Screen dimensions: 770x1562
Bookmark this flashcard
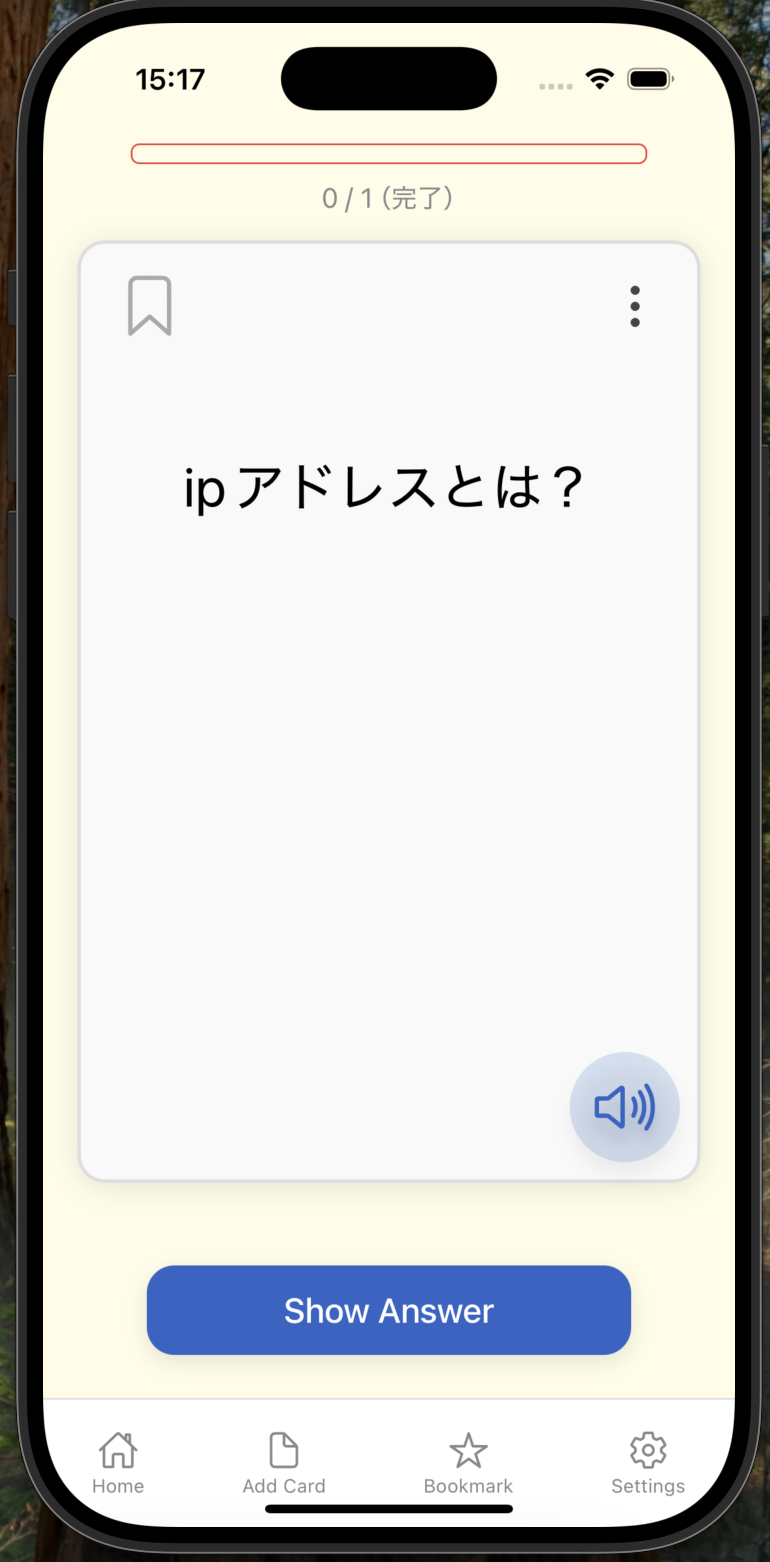150,306
